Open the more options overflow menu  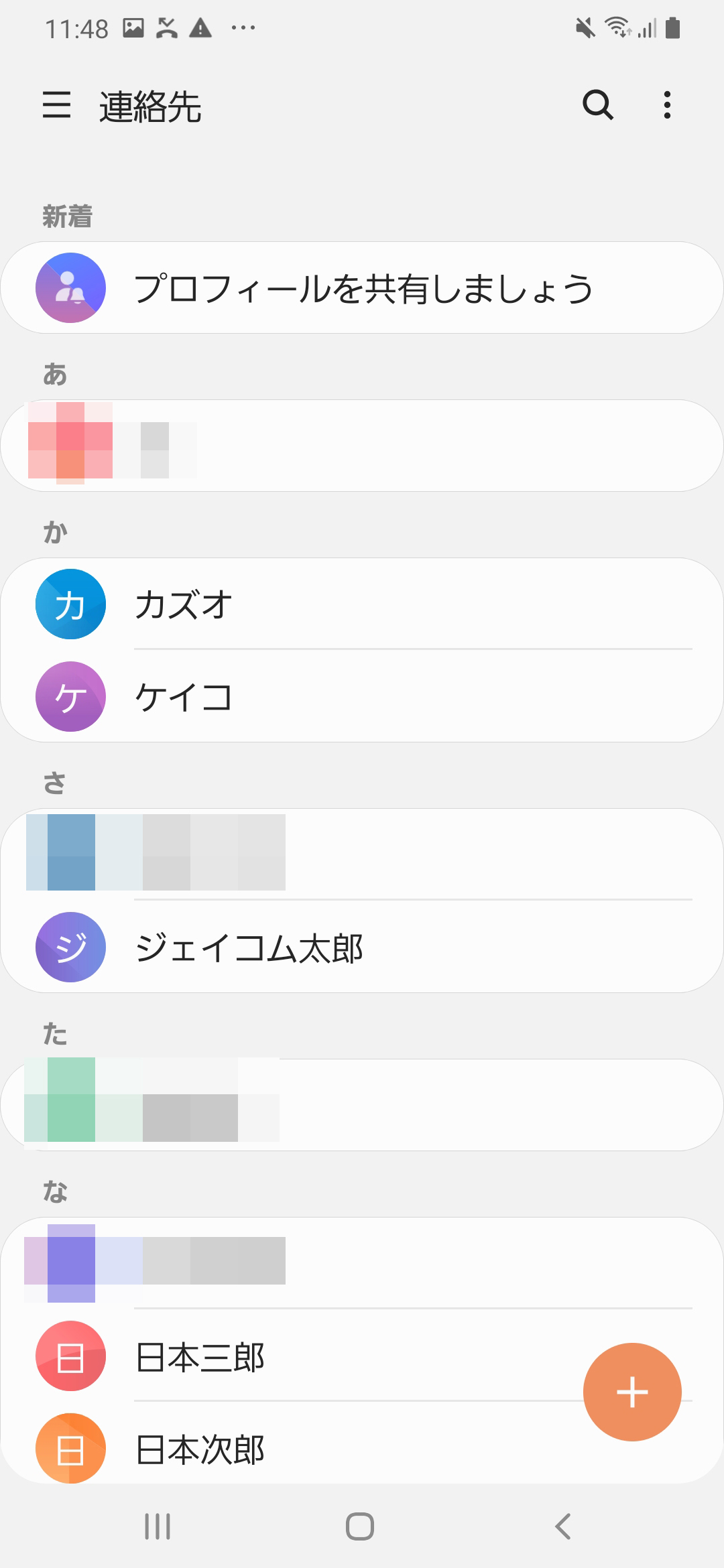pyautogui.click(x=666, y=105)
